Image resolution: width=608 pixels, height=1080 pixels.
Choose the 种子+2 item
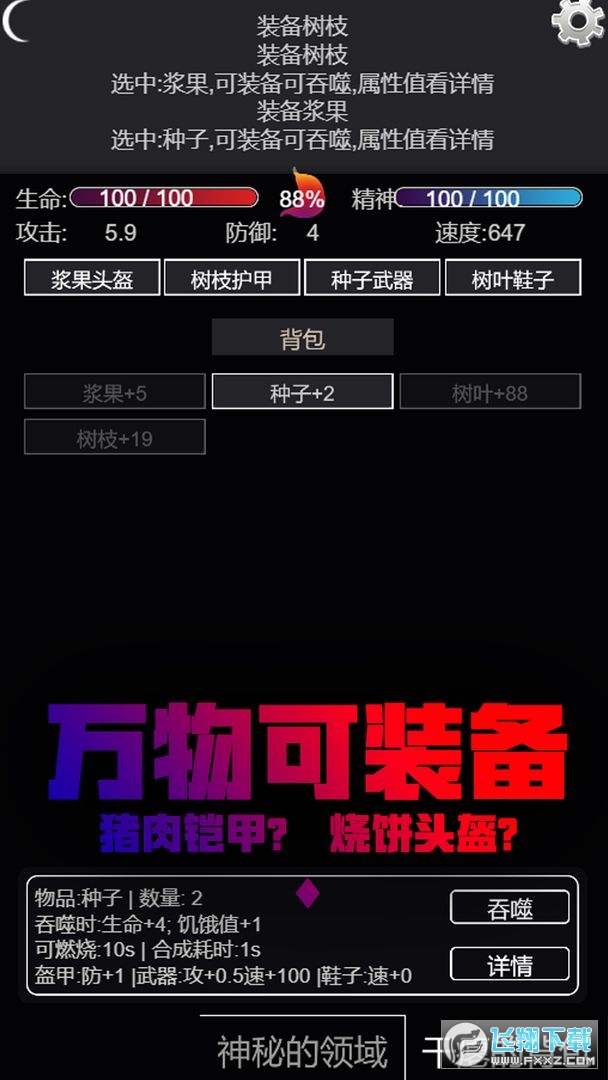coord(302,392)
